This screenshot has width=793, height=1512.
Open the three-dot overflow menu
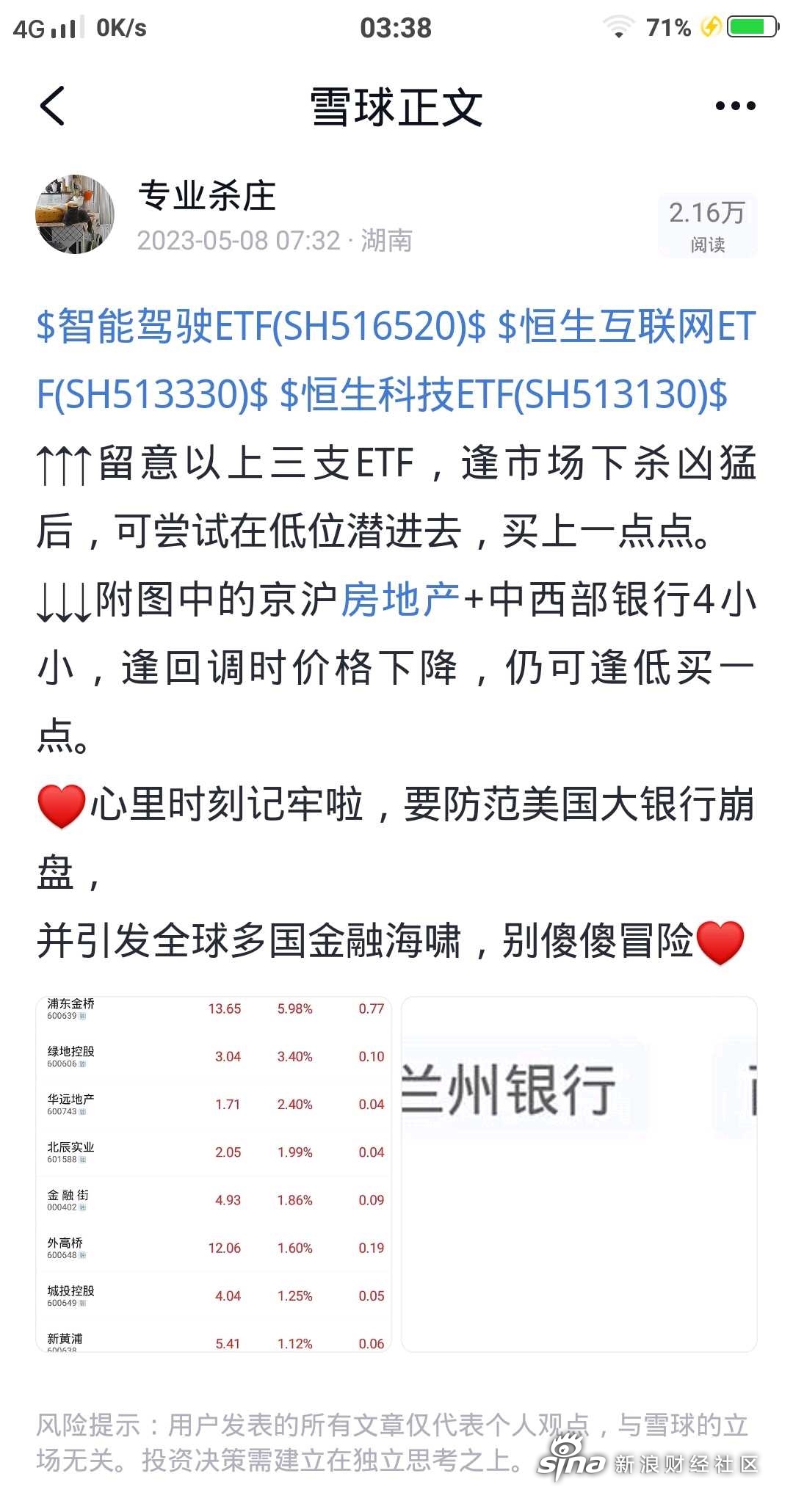click(x=735, y=106)
